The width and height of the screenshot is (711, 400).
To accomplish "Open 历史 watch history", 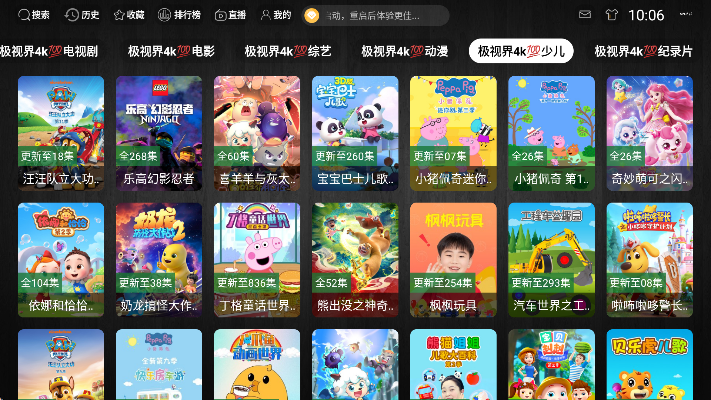I will 82,15.
